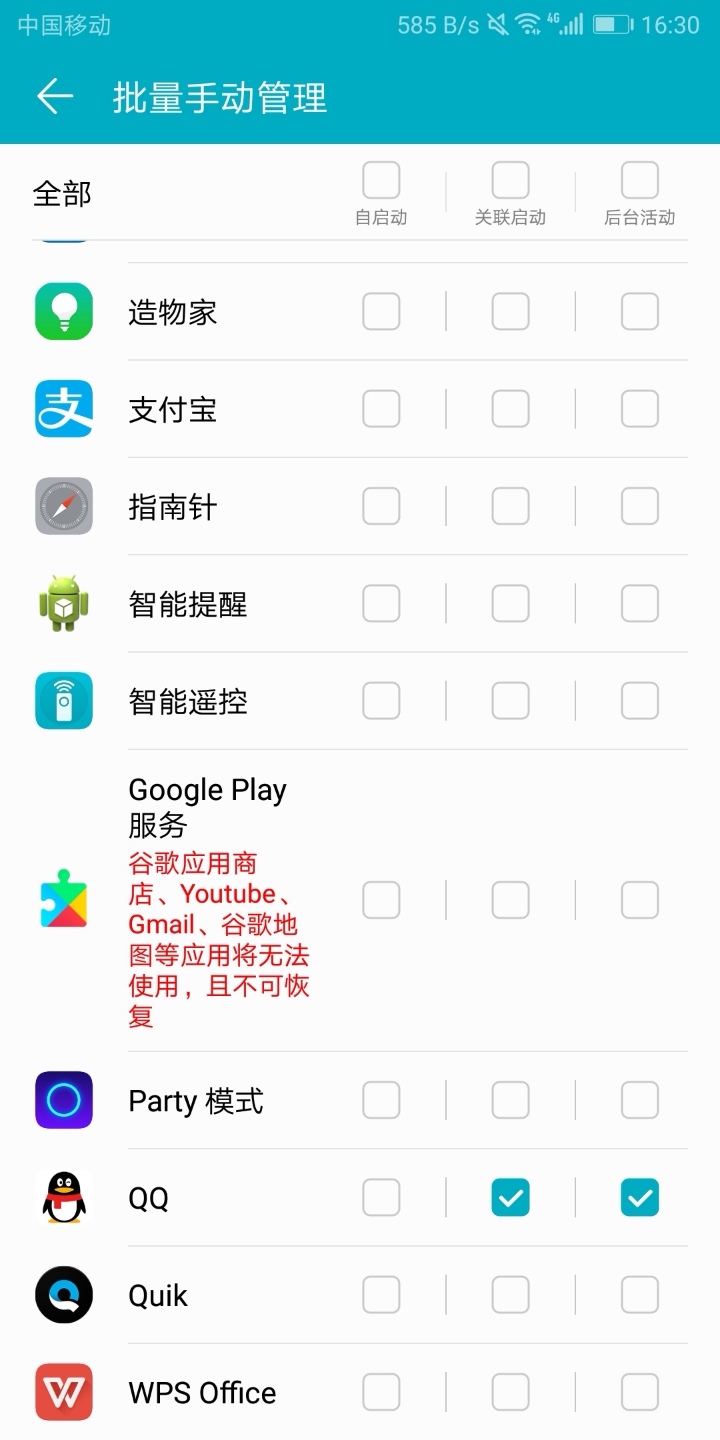Tick 关联启动 for Party 模式

[510, 1100]
